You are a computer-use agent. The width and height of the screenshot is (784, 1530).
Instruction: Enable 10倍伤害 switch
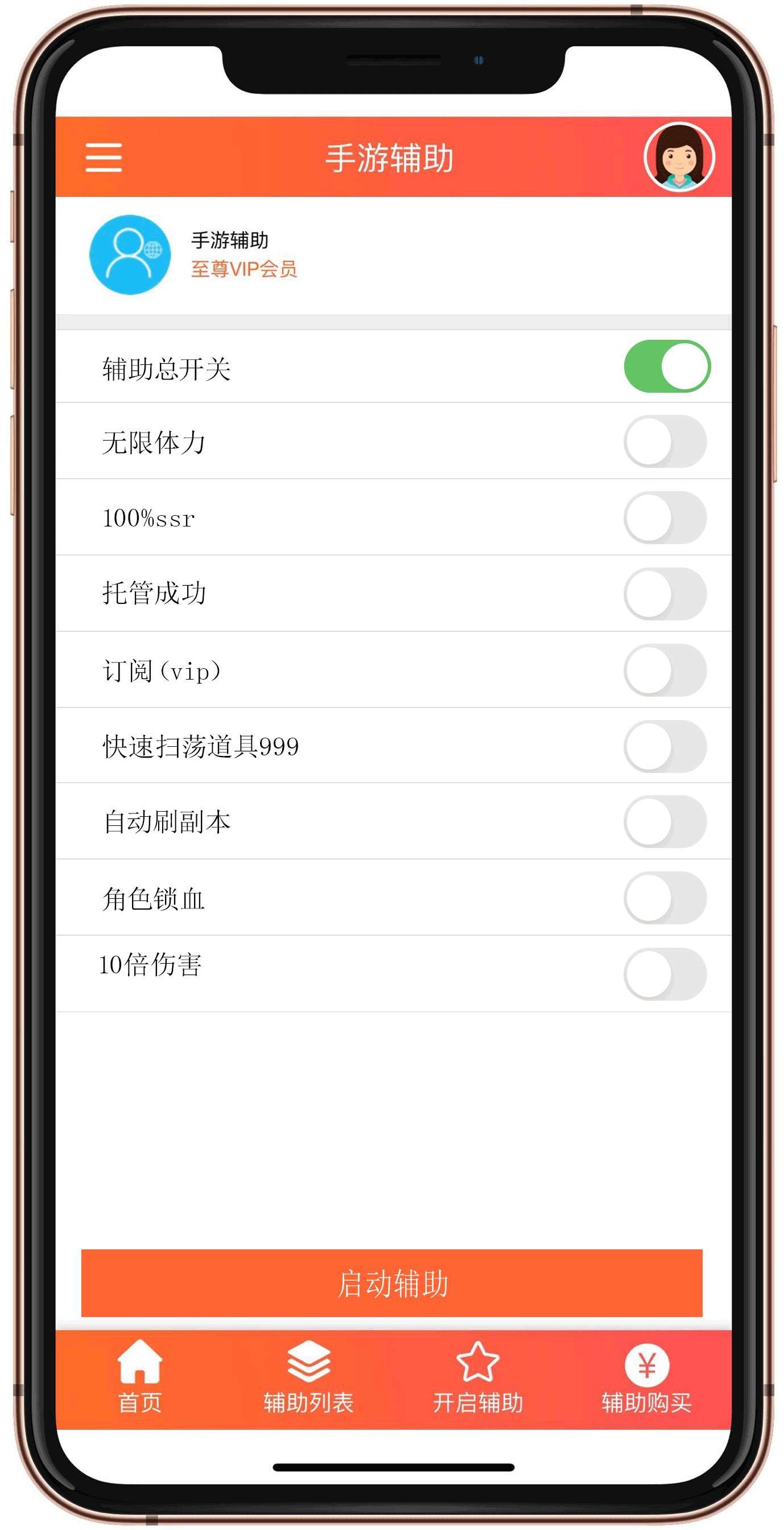click(x=665, y=974)
